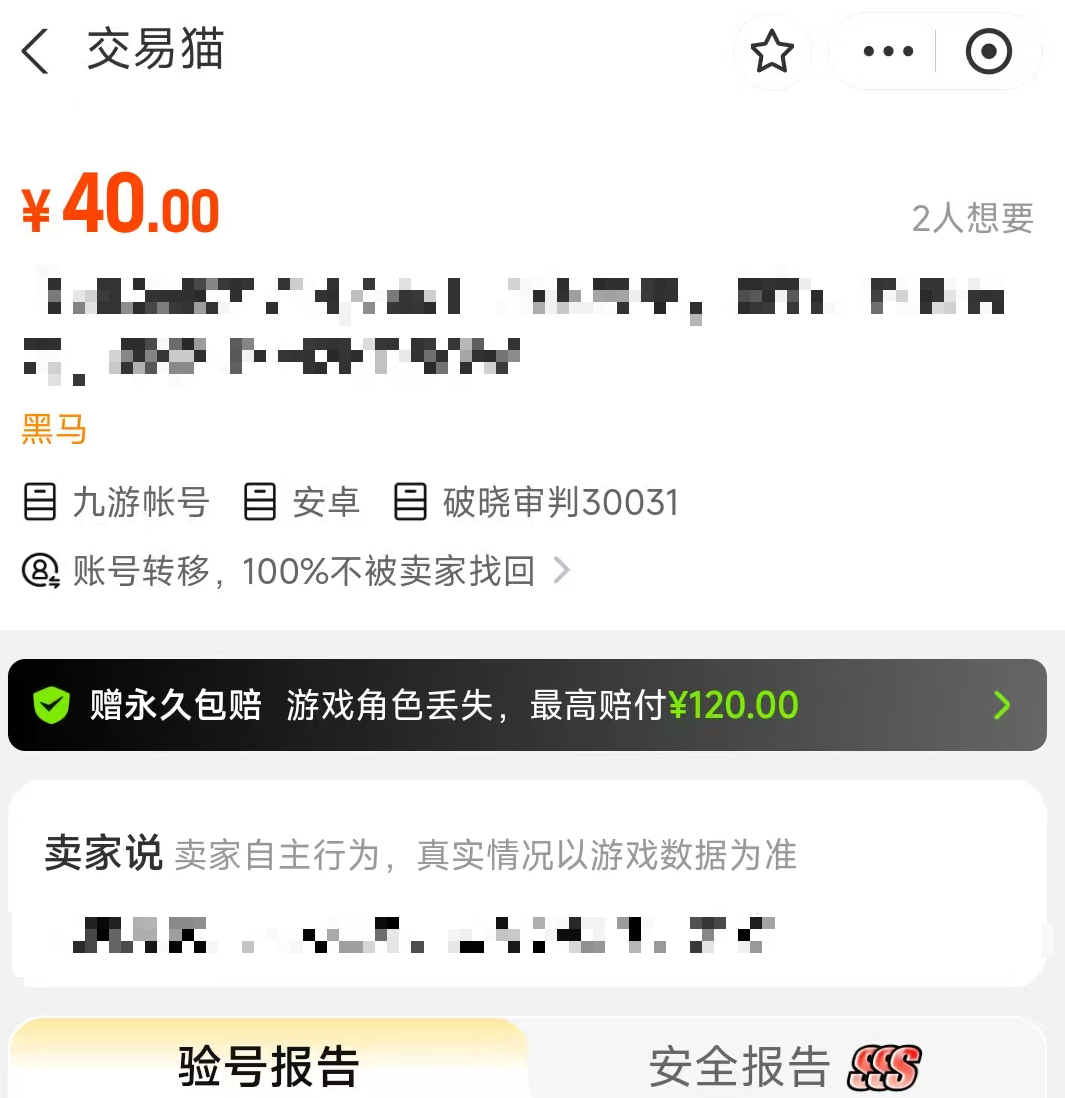Tap the star to favorite this listing
1065x1098 pixels.
(772, 51)
